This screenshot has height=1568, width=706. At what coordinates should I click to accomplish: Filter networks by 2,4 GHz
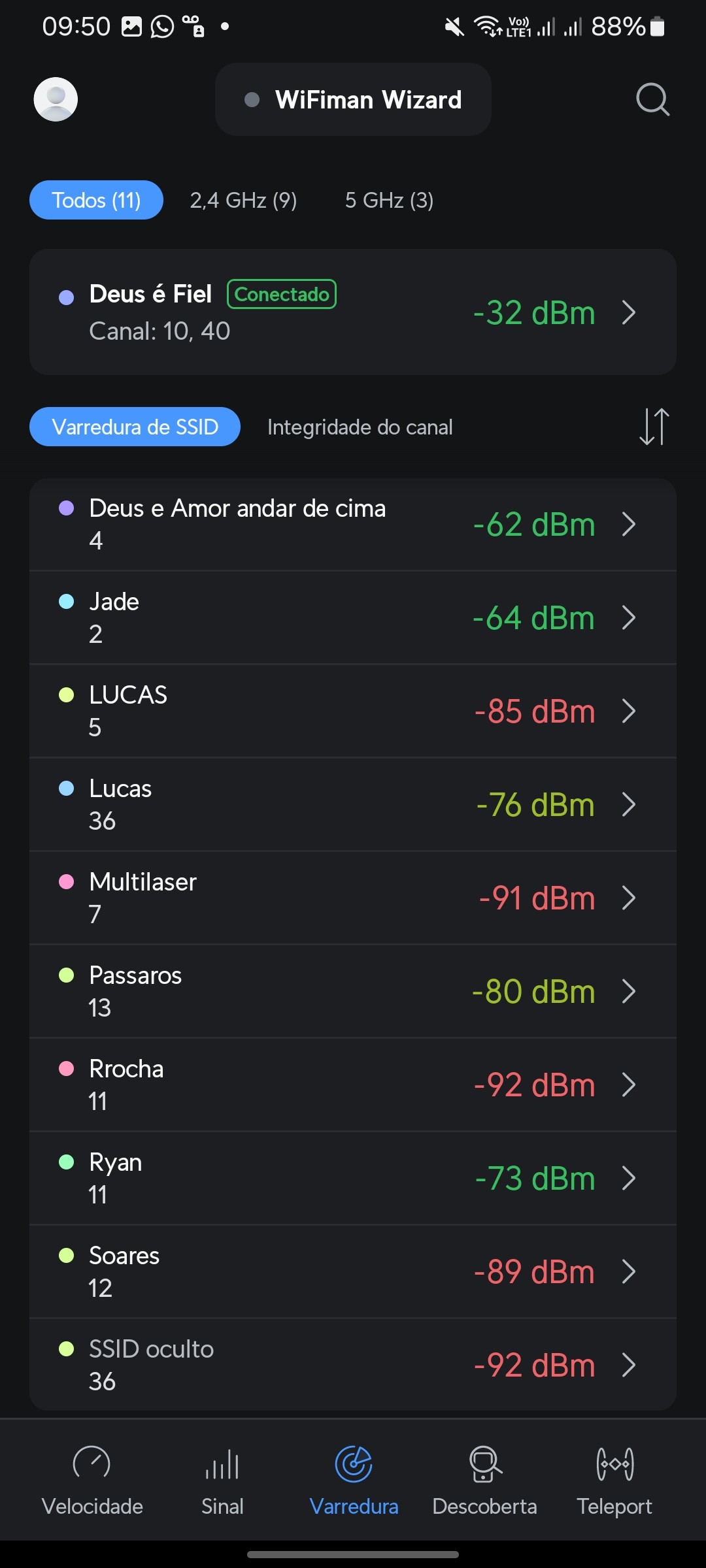(x=243, y=200)
